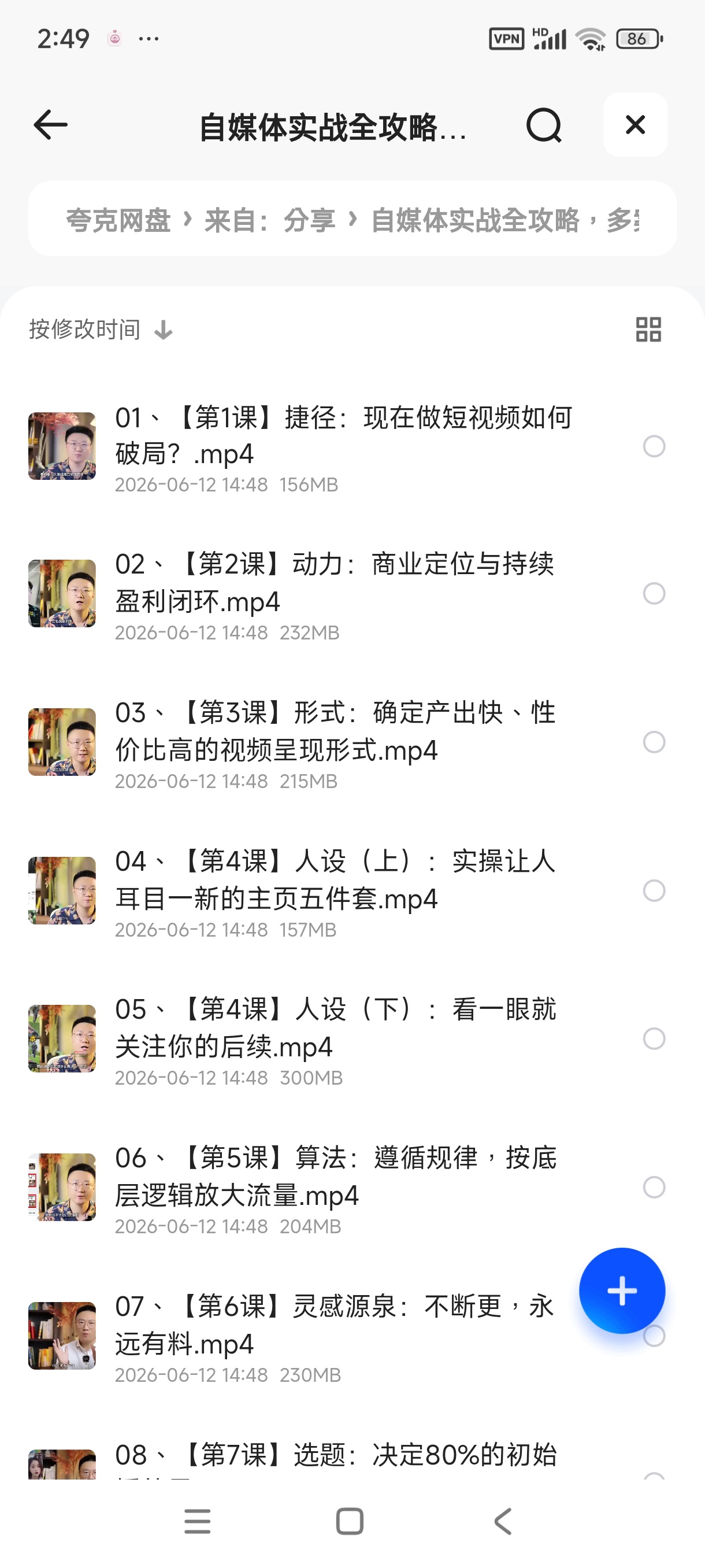Go back using the top-left arrow
Image resolution: width=705 pixels, height=1568 pixels.
click(x=50, y=125)
